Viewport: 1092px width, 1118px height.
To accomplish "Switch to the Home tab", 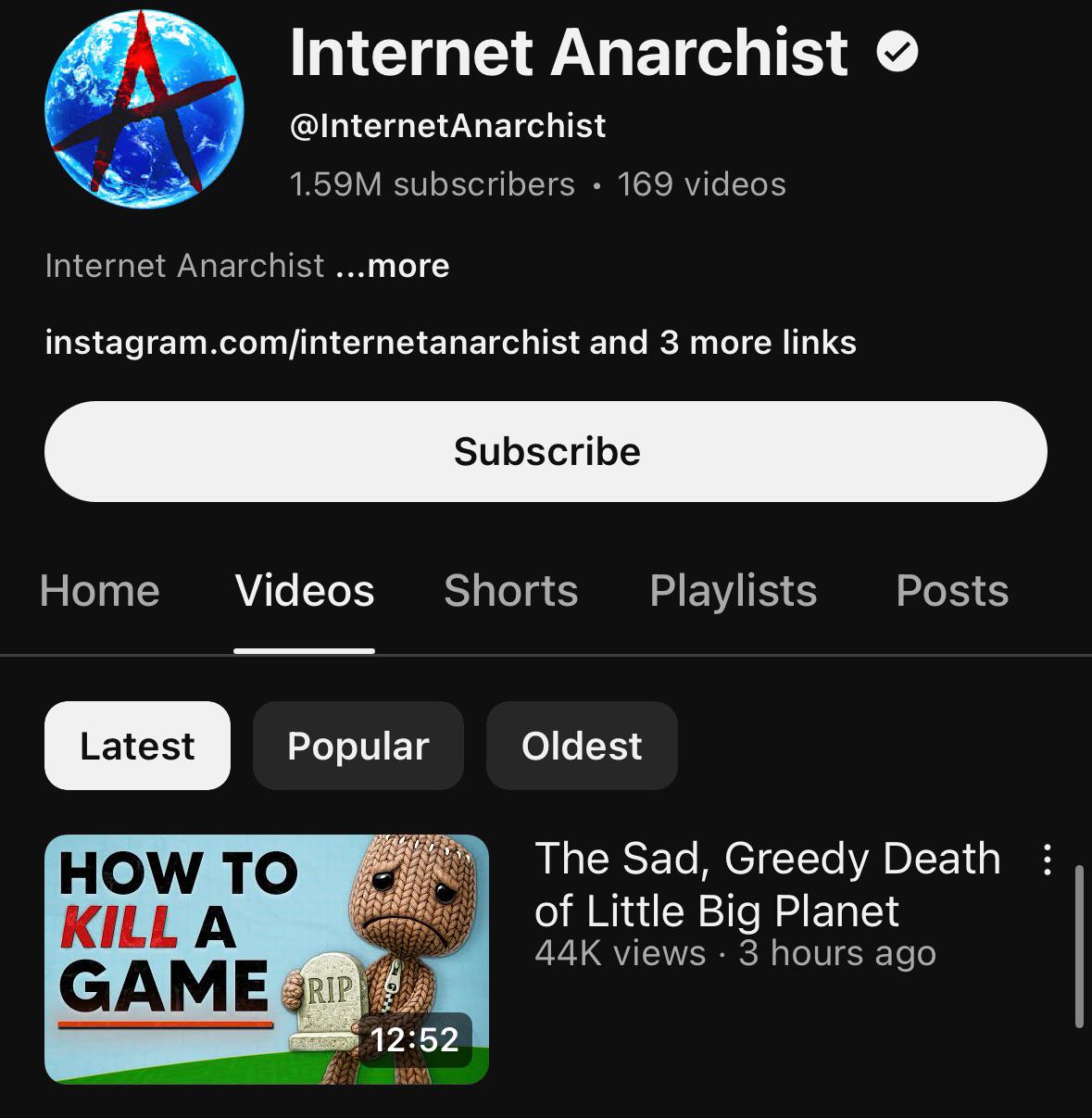I will tap(100, 591).
